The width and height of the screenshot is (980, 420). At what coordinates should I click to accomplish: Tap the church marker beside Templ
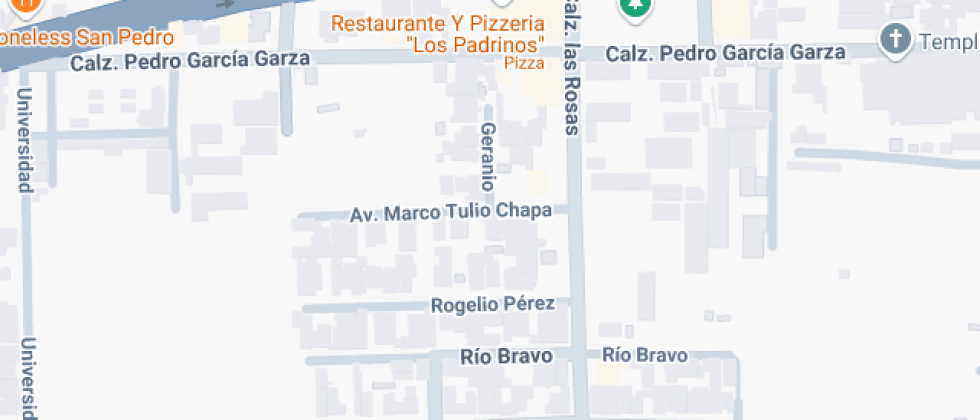click(x=894, y=41)
